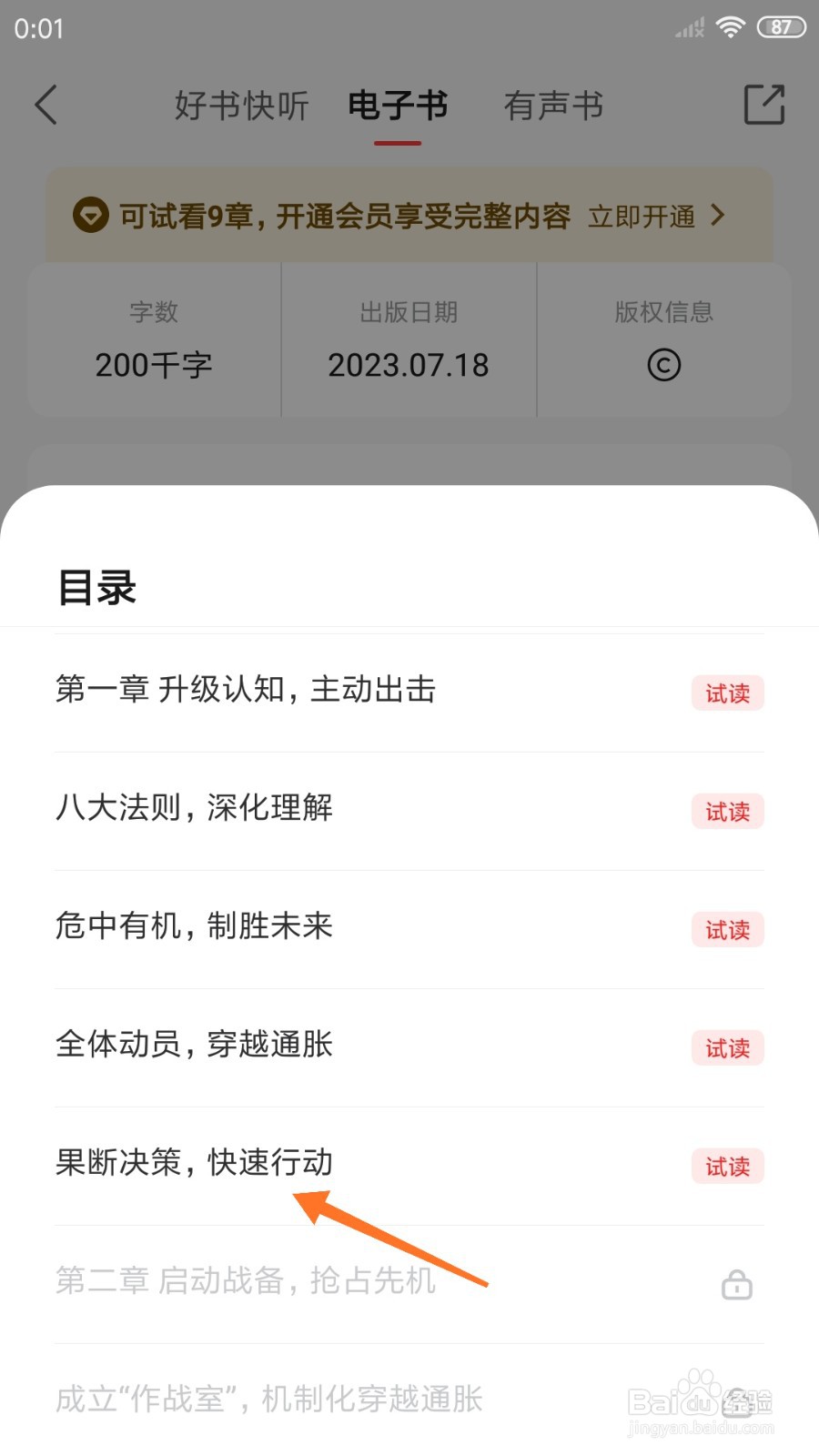Open section 危中有机，制胜未来

pos(194,926)
